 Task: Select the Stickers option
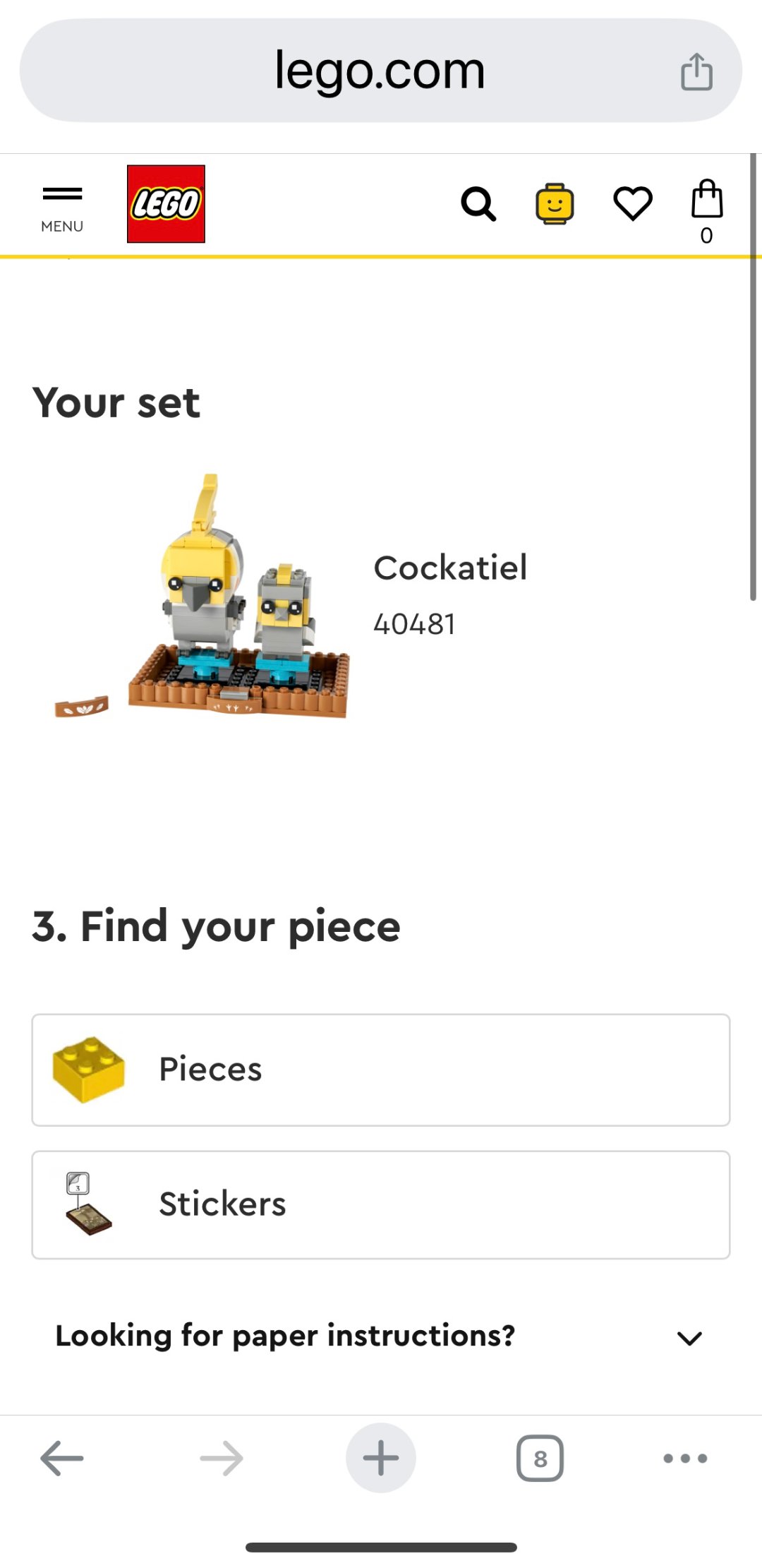380,1204
